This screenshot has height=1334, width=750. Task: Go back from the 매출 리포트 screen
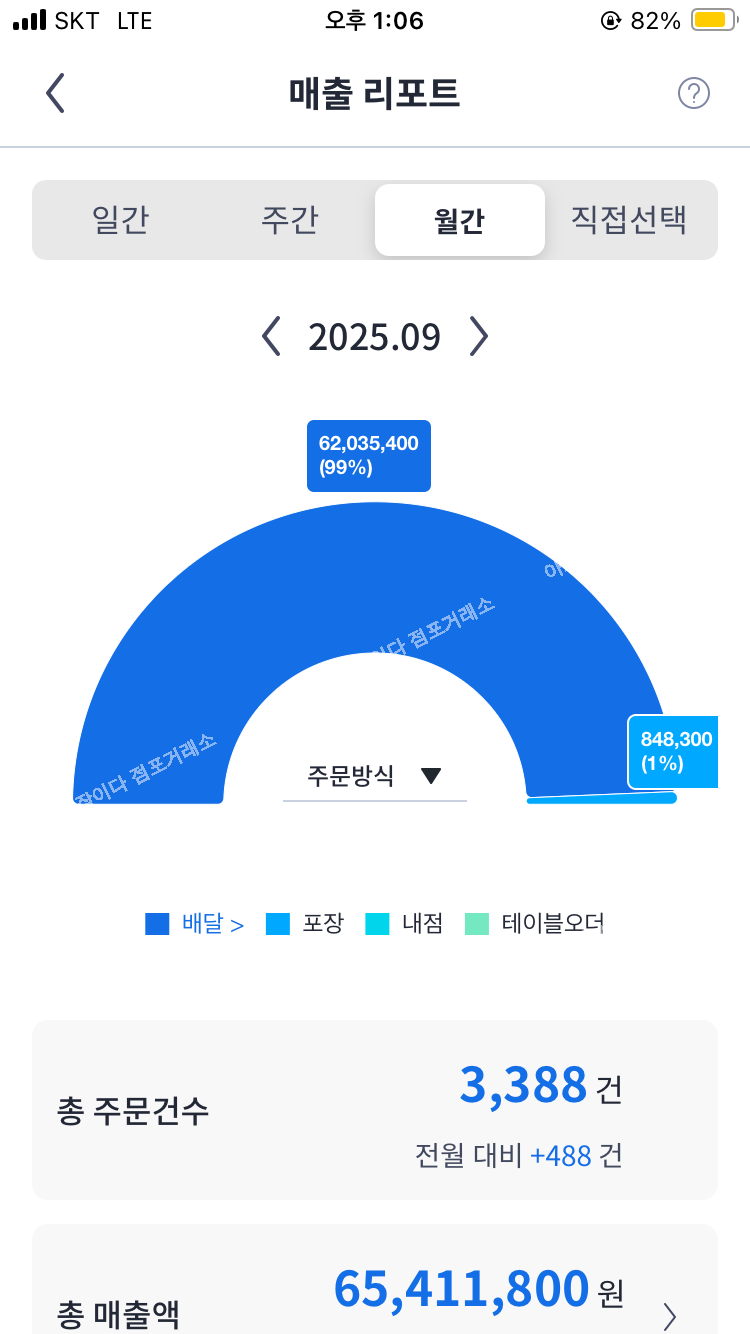[x=55, y=93]
